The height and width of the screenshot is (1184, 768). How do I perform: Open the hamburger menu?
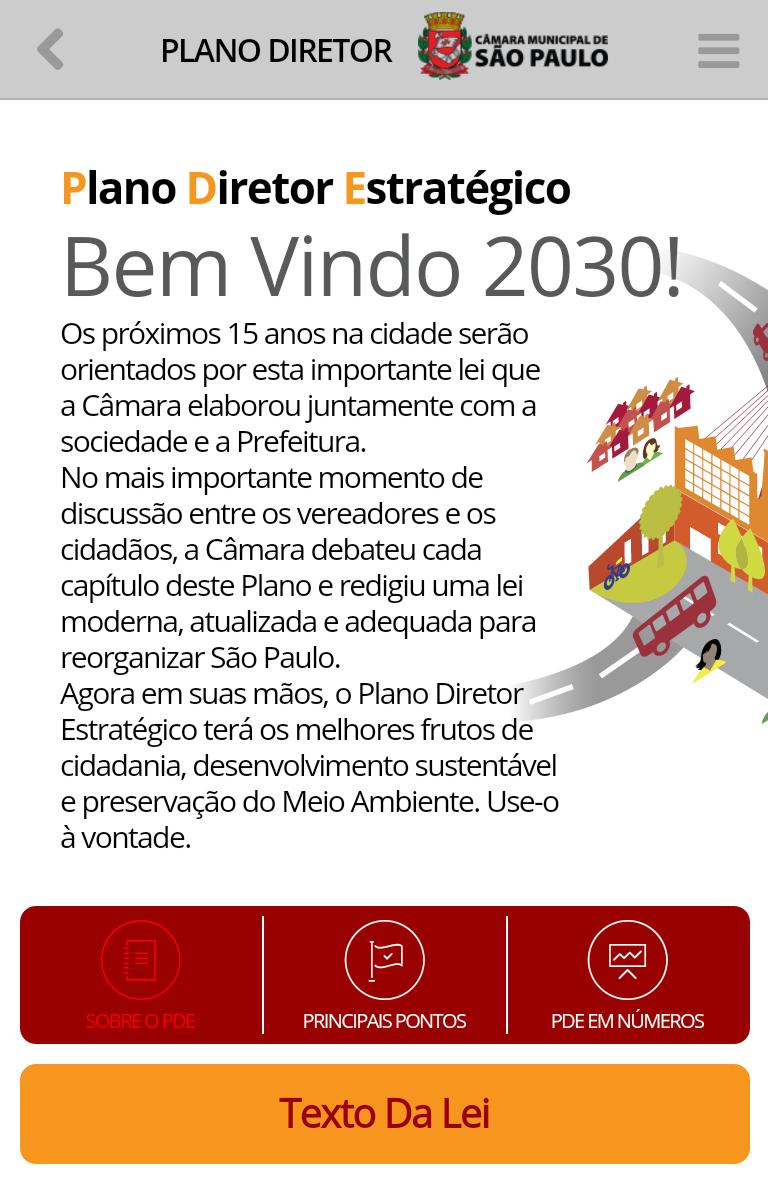[718, 51]
